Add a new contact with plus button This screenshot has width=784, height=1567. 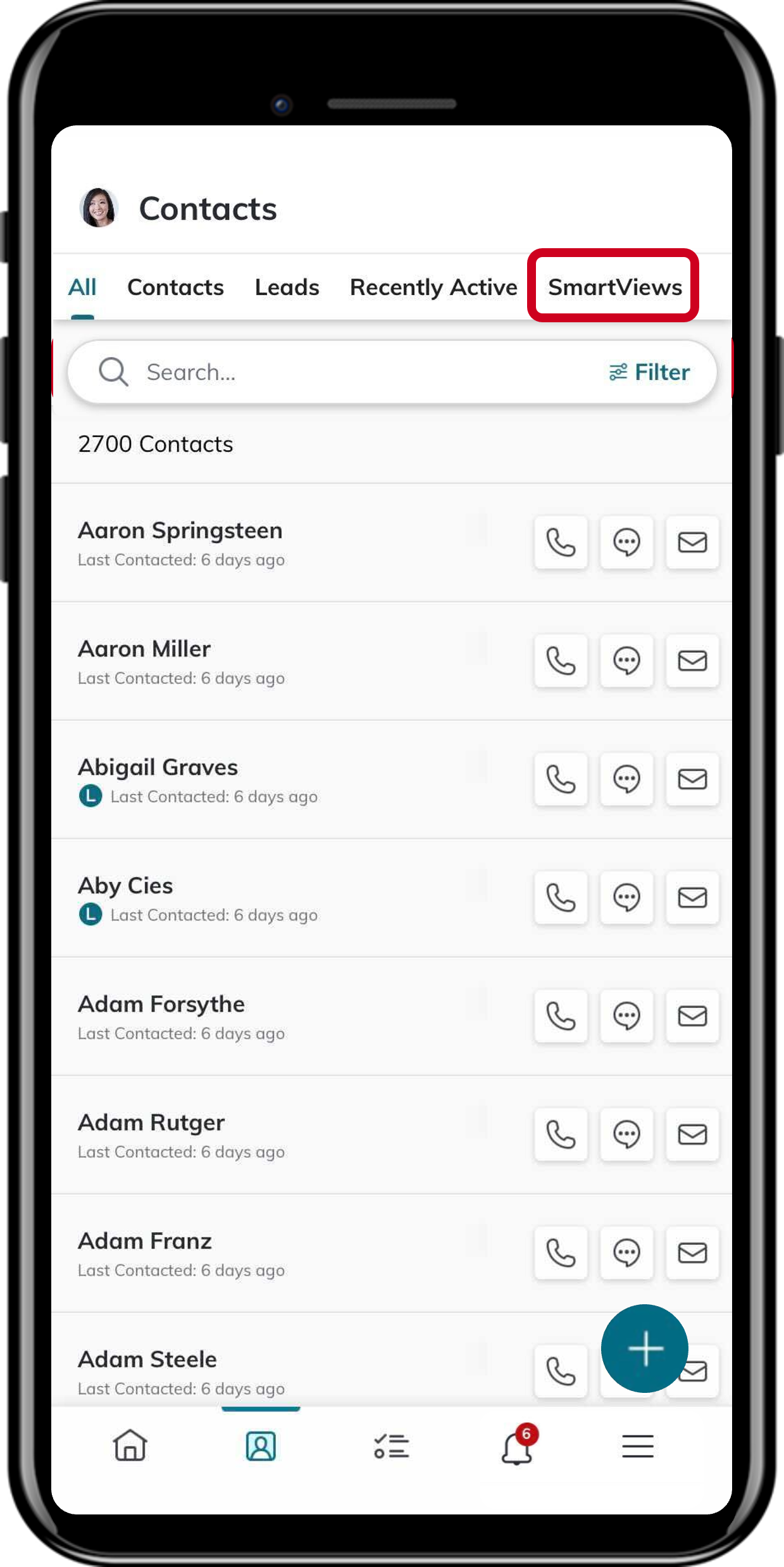[x=645, y=1349]
